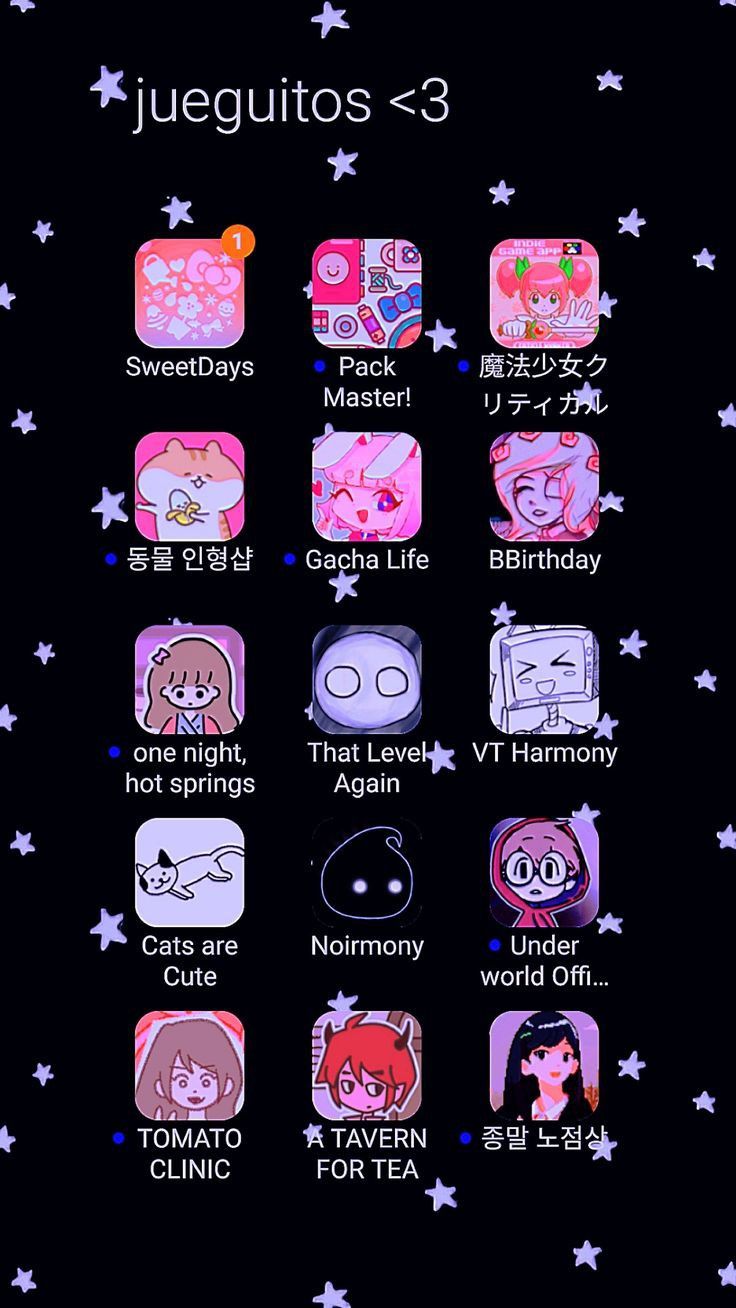Open Underworld Office app
The image size is (736, 1308).
click(x=544, y=872)
